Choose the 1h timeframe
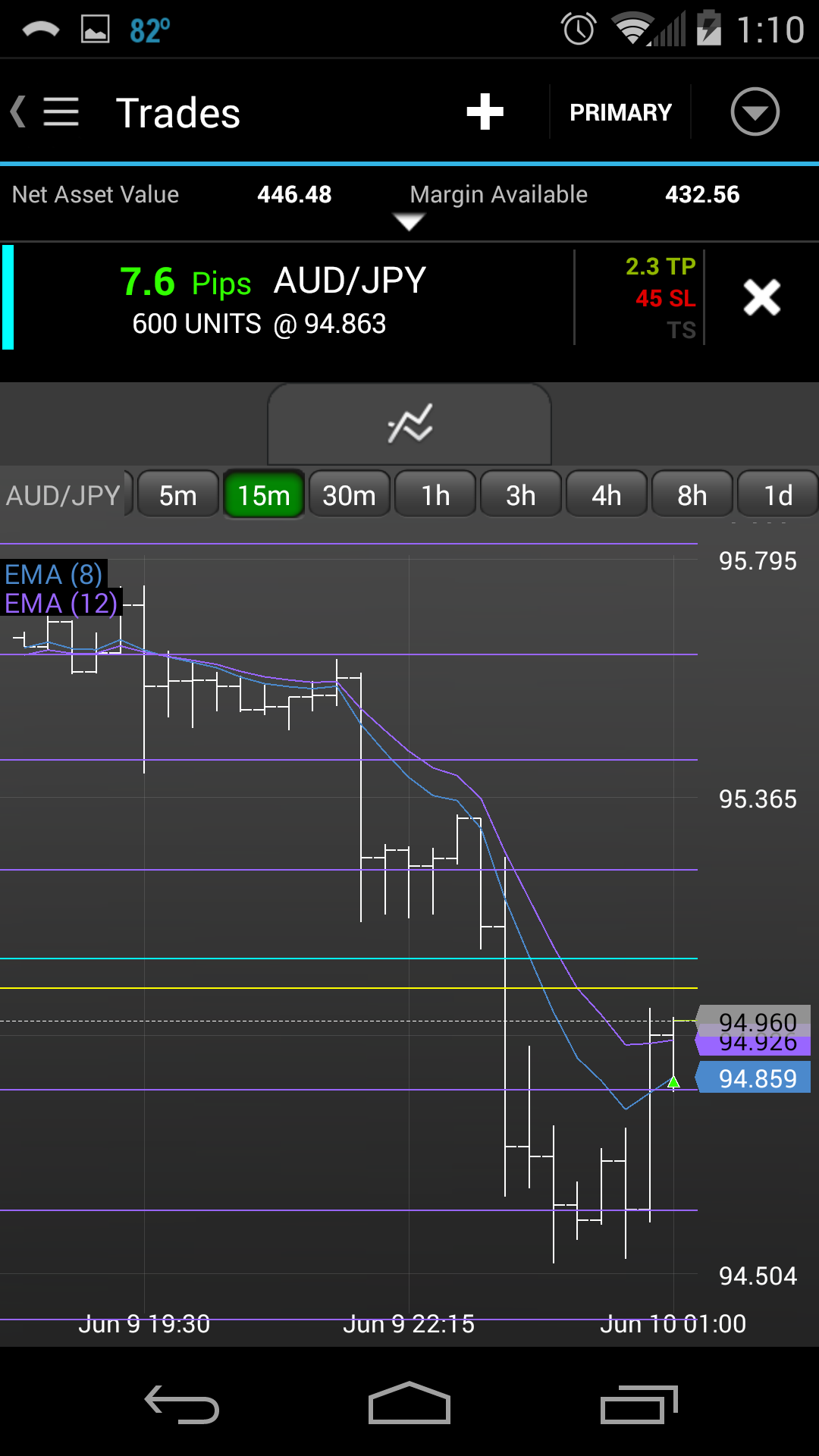This screenshot has width=819, height=1456. 435,495
